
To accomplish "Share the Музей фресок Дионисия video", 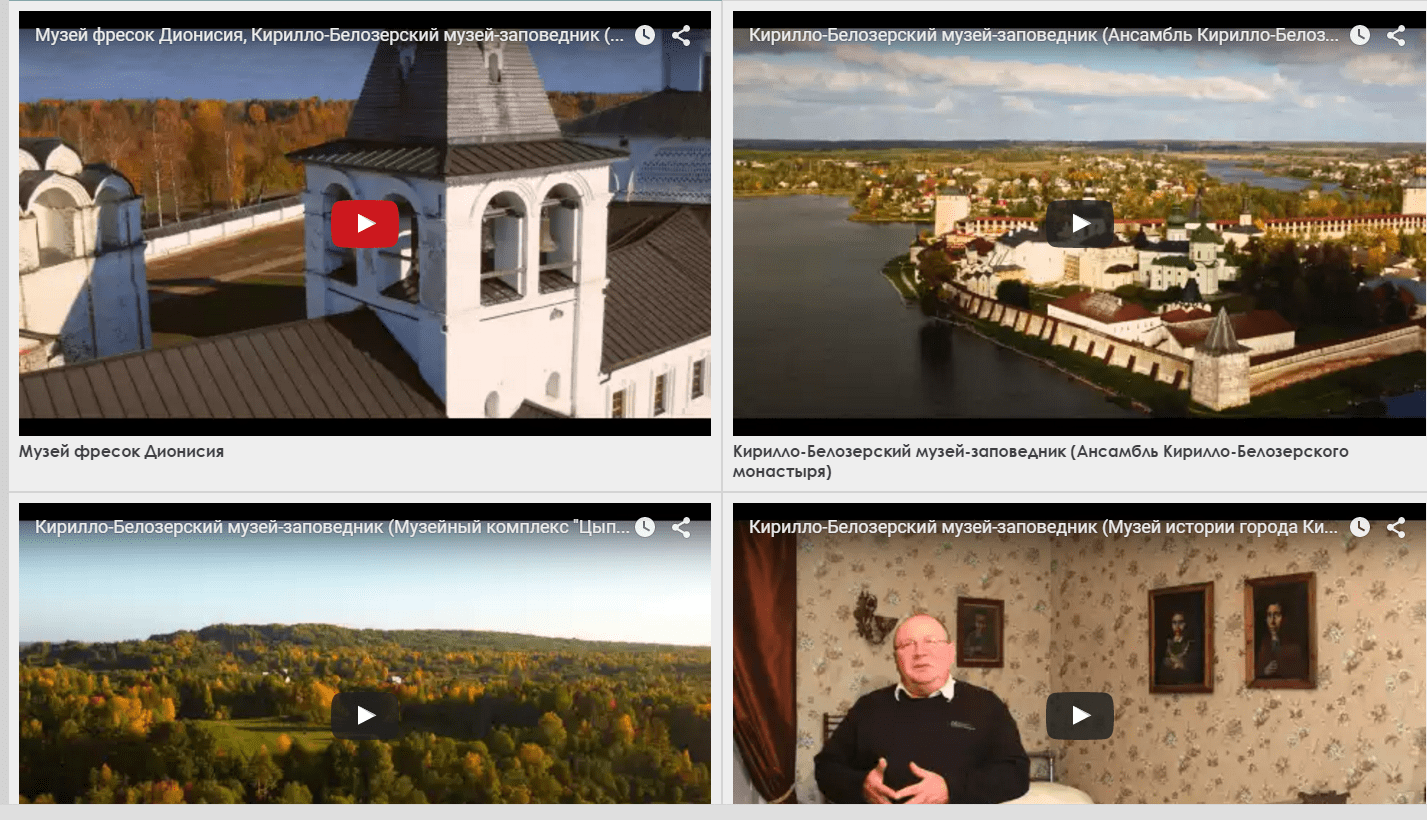I will pyautogui.click(x=681, y=35).
